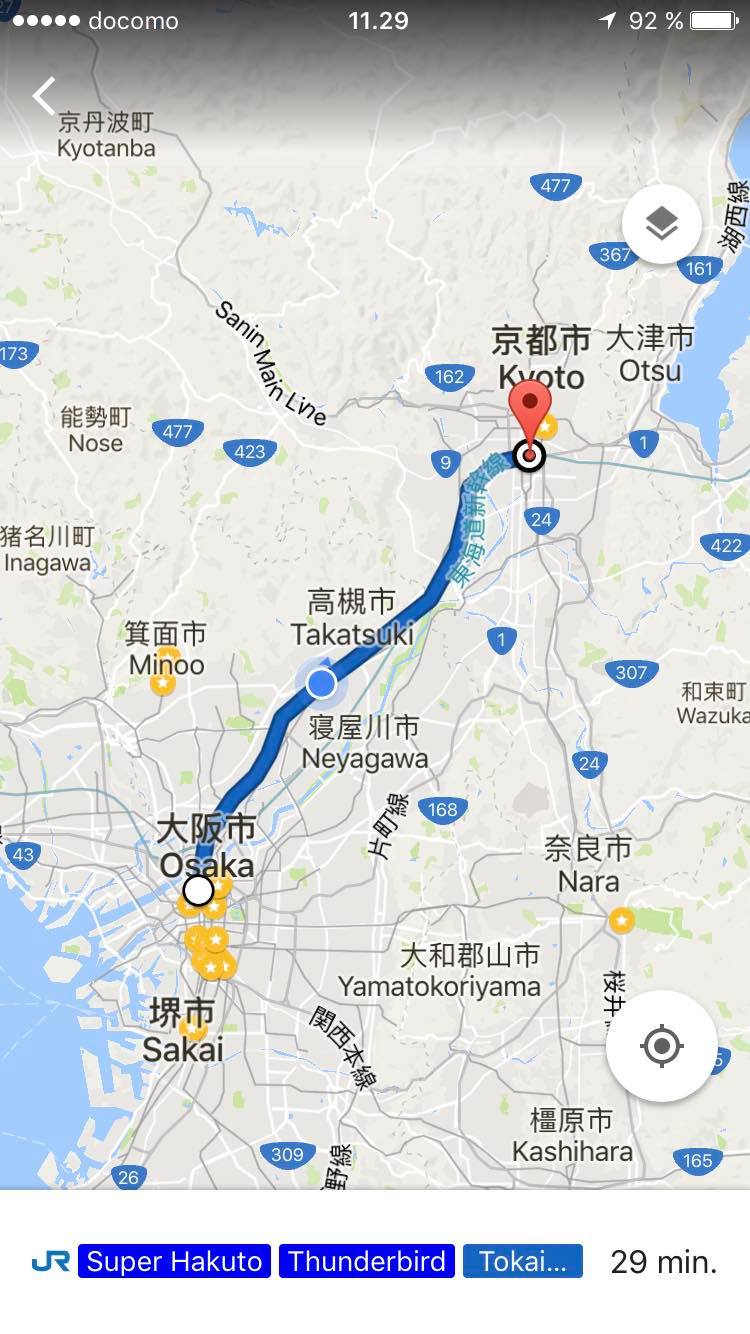Center map on my current location
Viewport: 750px width, 1334px height.
(x=661, y=1047)
